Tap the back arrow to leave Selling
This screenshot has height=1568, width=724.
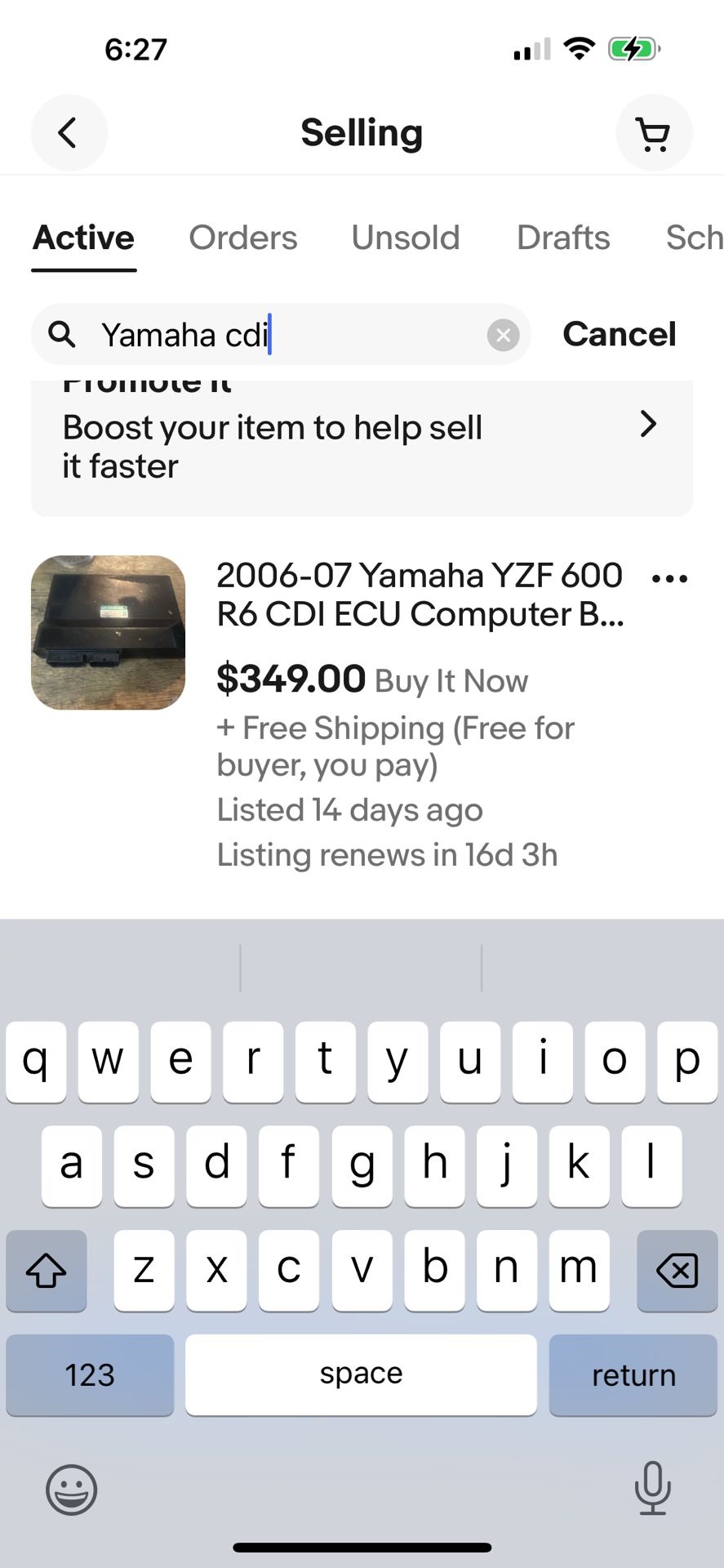point(69,132)
